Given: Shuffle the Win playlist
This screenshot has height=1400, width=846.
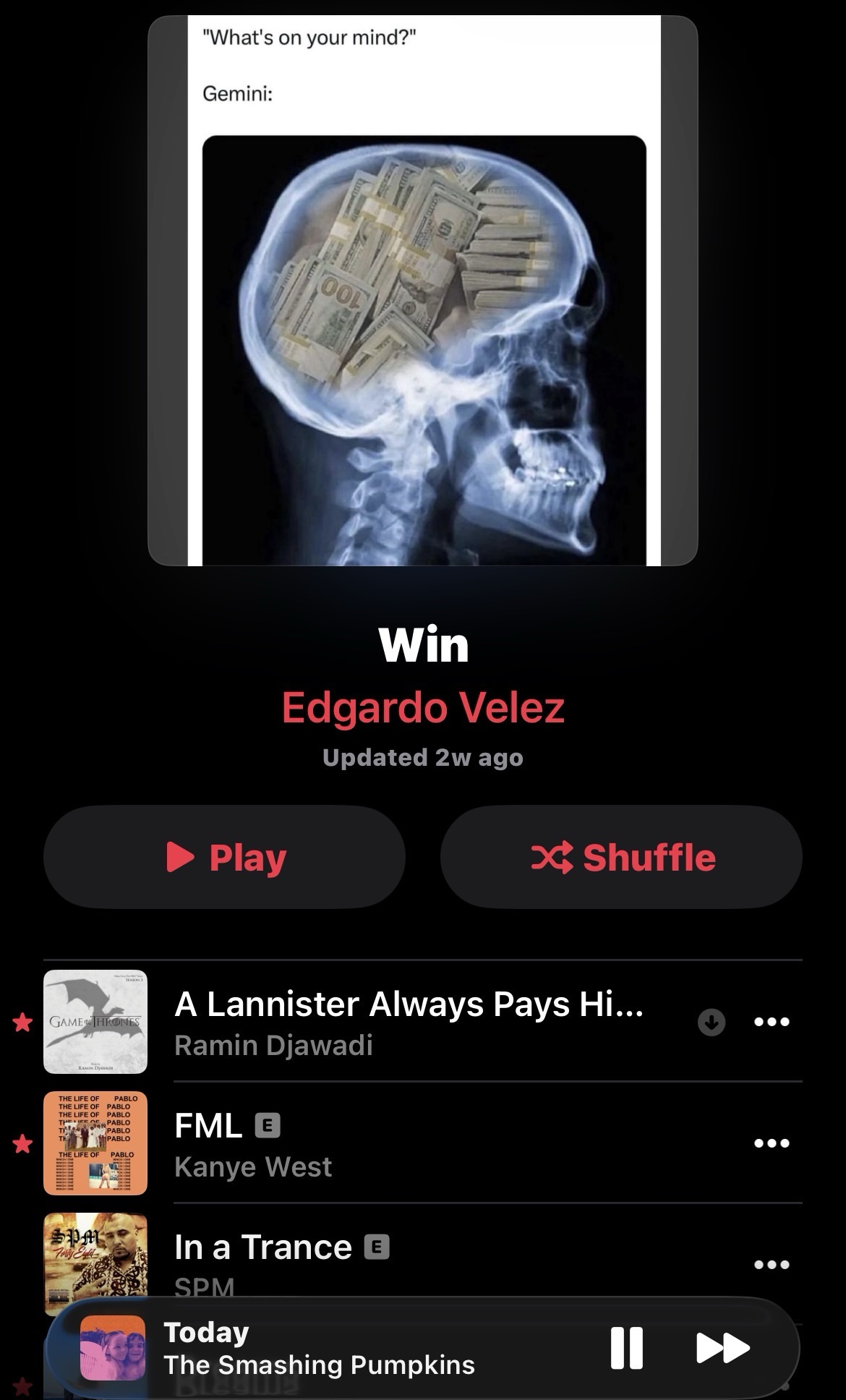Looking at the screenshot, I should [x=621, y=857].
